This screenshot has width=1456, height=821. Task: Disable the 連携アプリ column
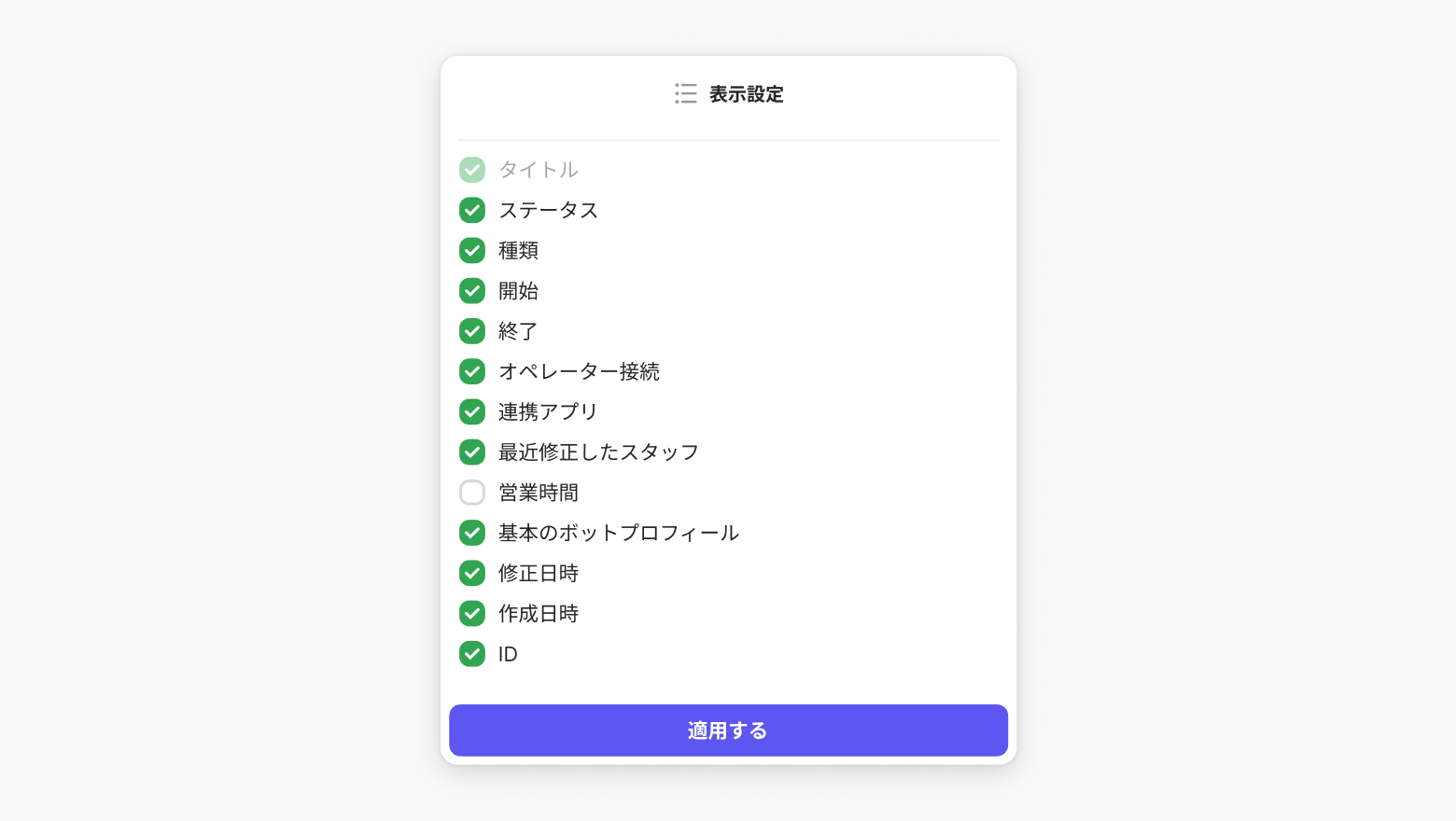tap(472, 411)
